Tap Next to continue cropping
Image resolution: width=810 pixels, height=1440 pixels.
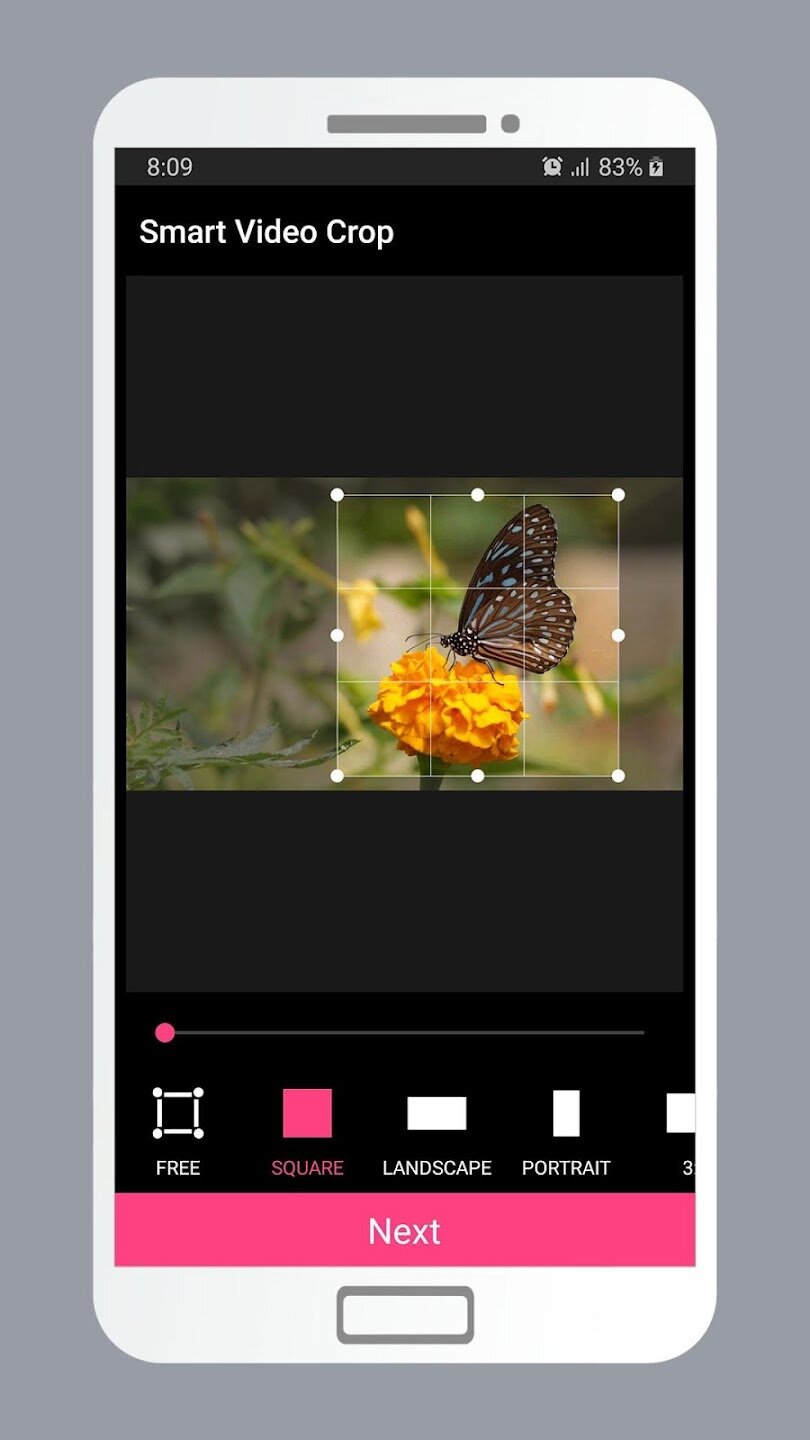(x=404, y=1230)
